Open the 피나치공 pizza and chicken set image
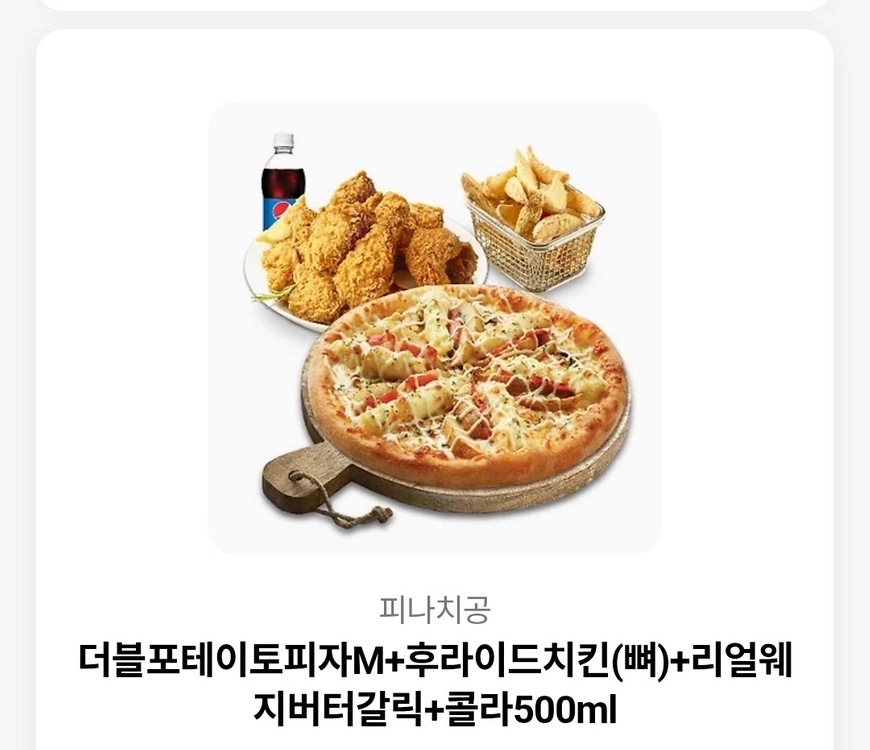This screenshot has width=870, height=750. tap(434, 328)
